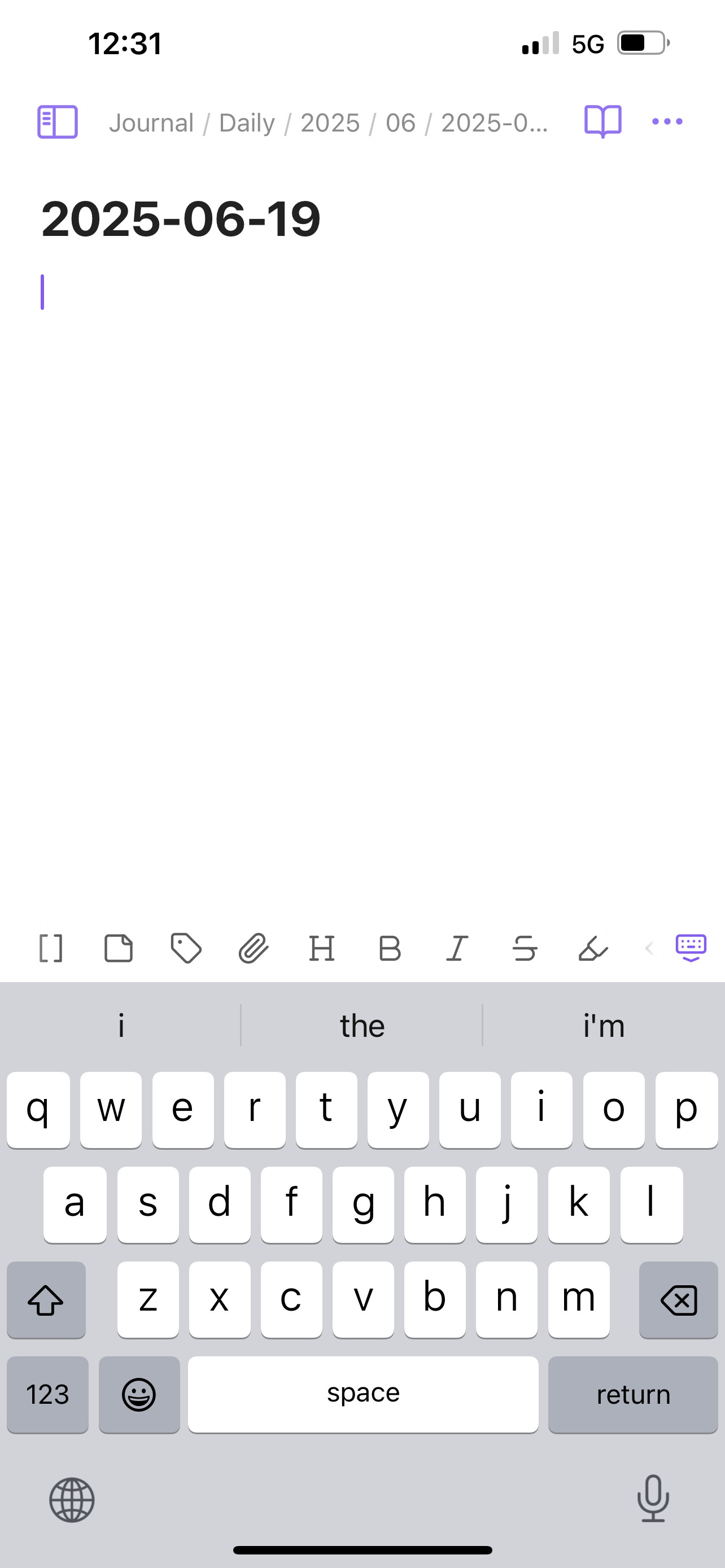Tap the return key

(x=633, y=1394)
